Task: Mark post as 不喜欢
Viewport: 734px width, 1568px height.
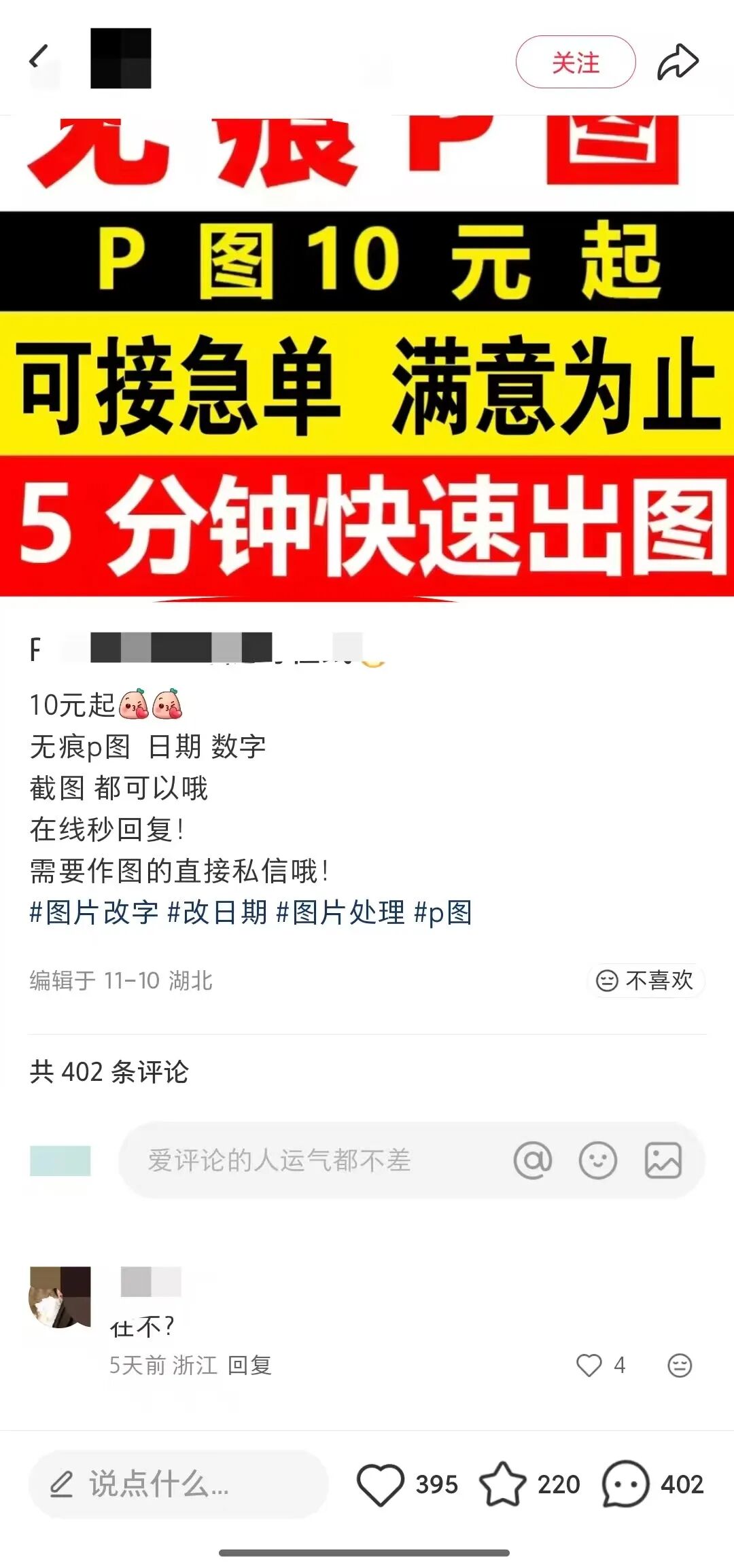Action: click(646, 980)
